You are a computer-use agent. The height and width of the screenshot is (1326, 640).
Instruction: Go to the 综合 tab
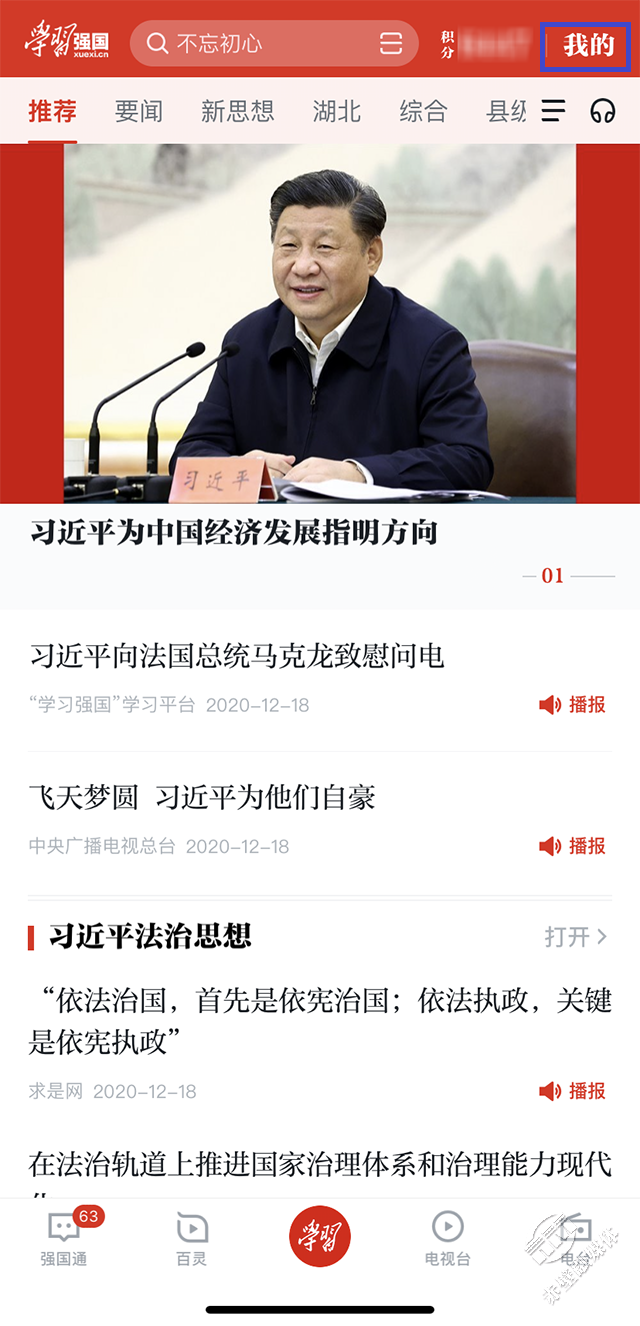(x=423, y=111)
